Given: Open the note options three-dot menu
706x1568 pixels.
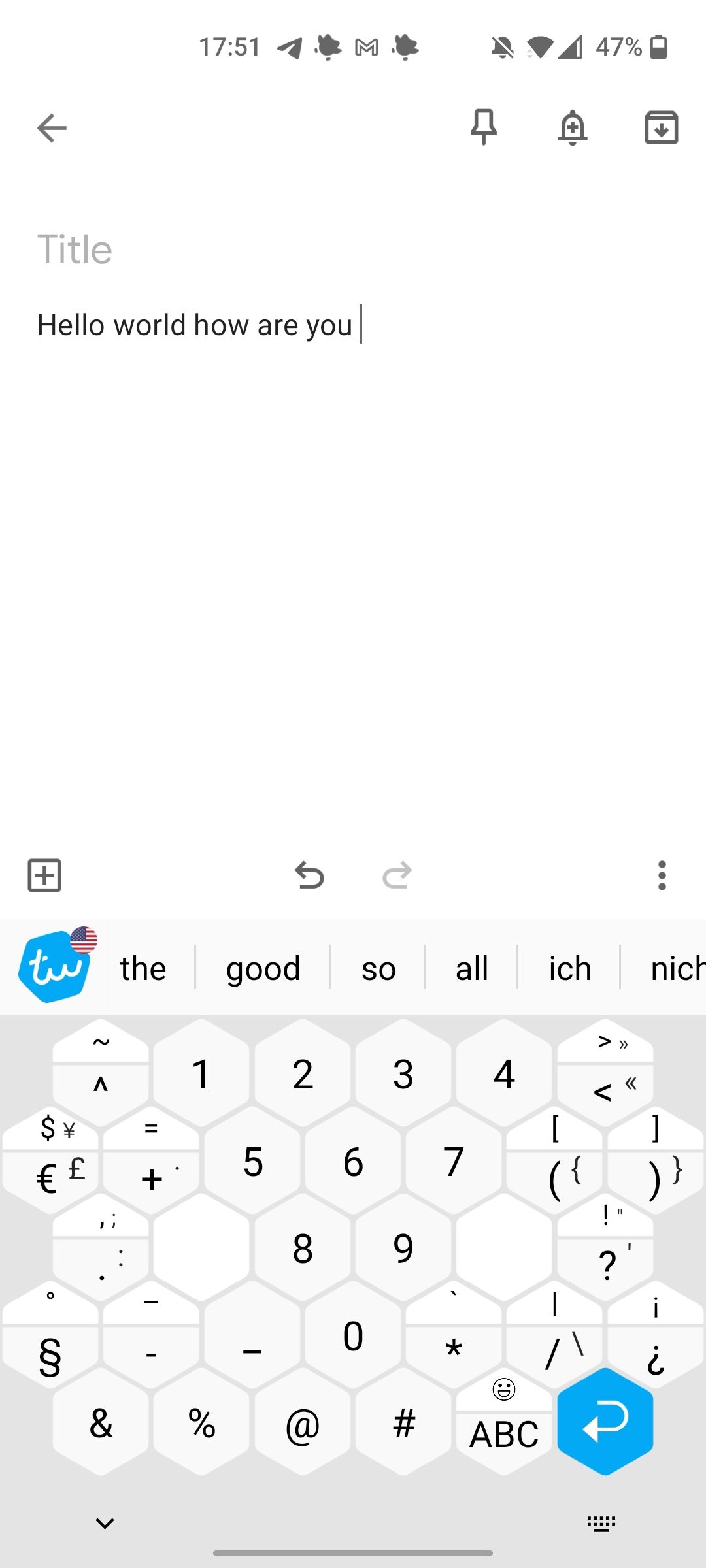Looking at the screenshot, I should (x=662, y=875).
